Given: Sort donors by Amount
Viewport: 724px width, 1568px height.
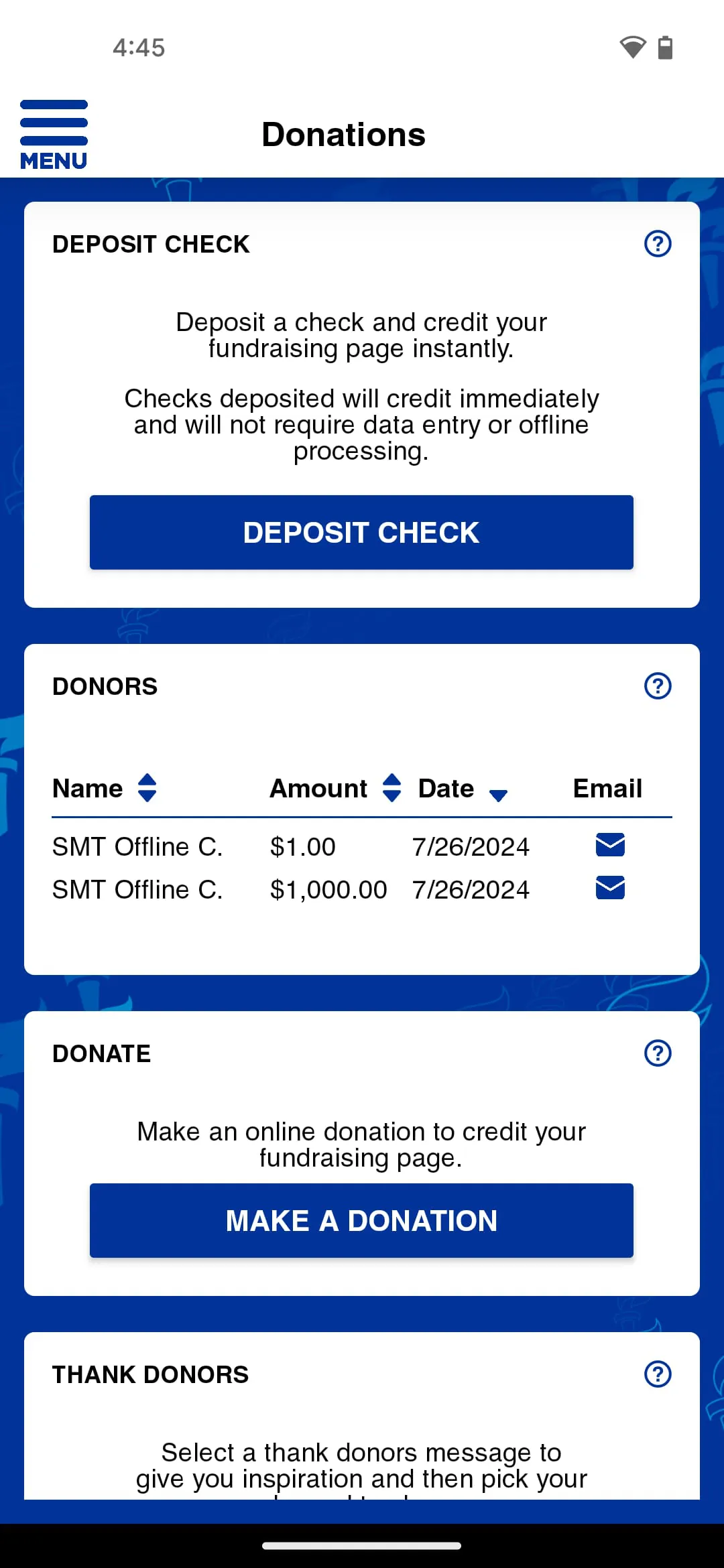Looking at the screenshot, I should coord(391,788).
